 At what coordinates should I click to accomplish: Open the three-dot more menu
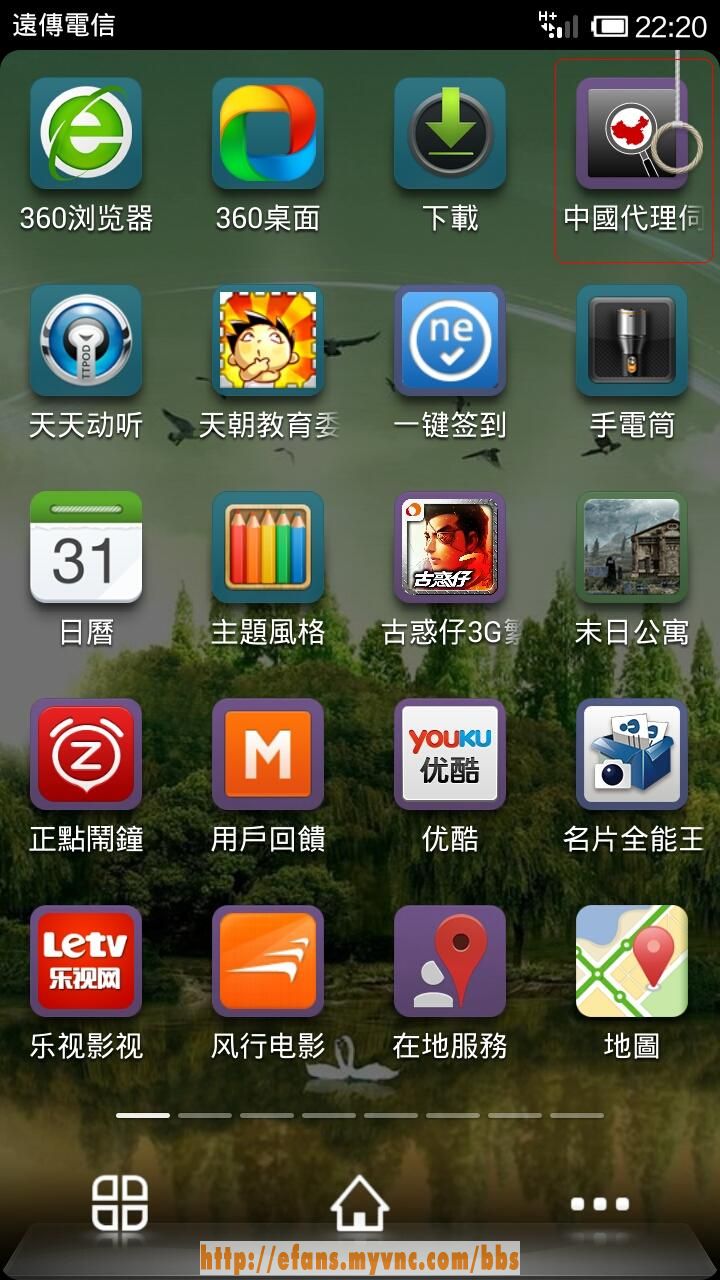[599, 1204]
